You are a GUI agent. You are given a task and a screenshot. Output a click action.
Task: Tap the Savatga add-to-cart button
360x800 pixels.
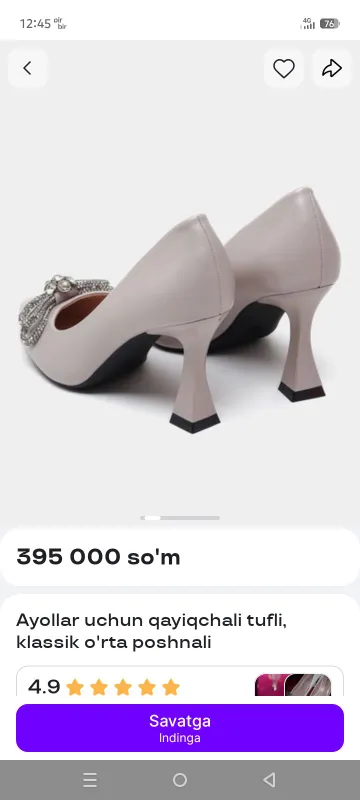pyautogui.click(x=180, y=728)
